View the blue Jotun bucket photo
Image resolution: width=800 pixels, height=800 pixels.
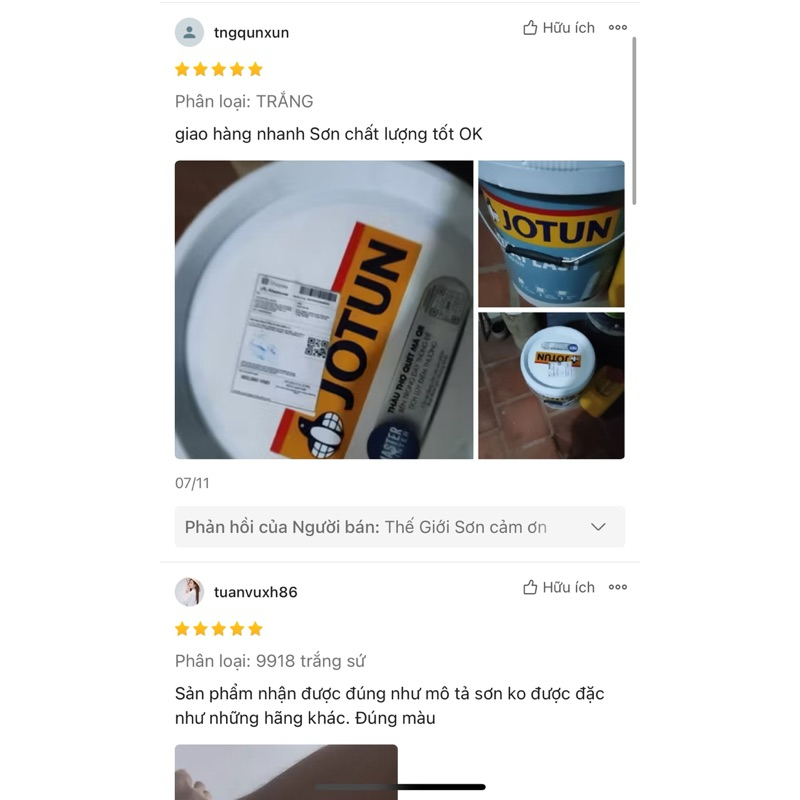coord(551,233)
